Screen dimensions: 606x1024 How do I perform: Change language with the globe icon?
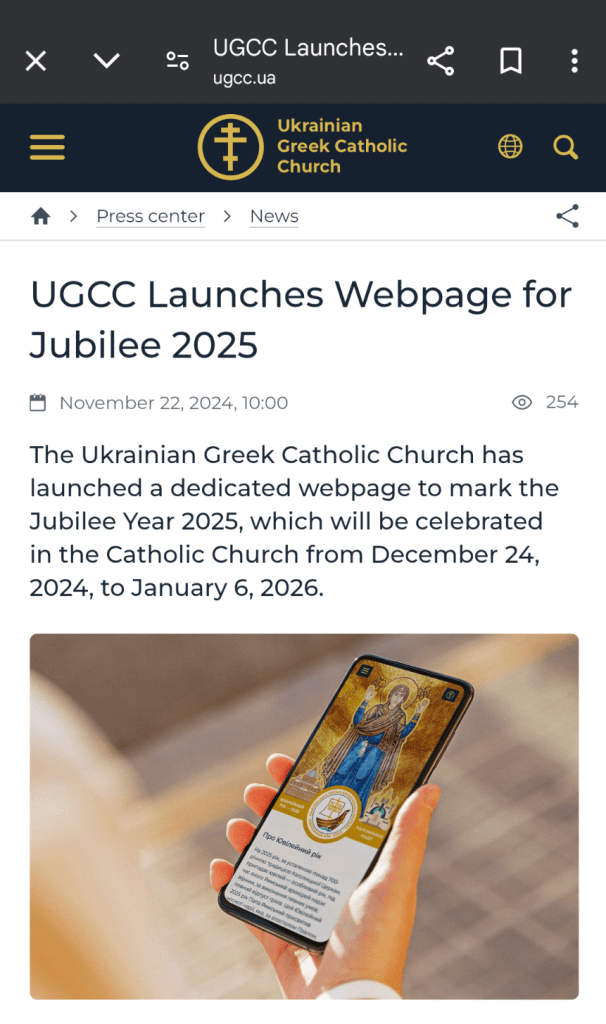tap(510, 148)
